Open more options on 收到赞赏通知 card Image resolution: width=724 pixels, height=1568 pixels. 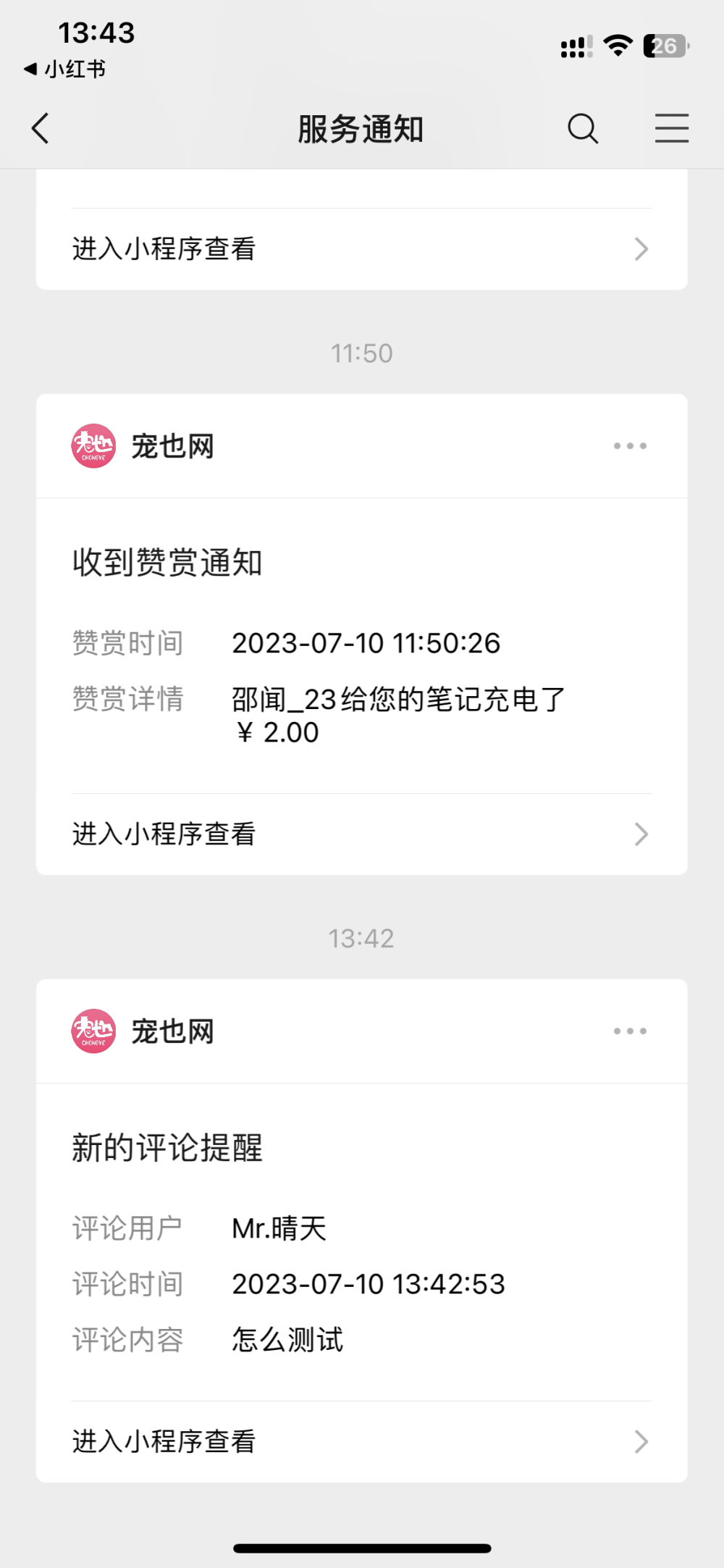pos(630,446)
